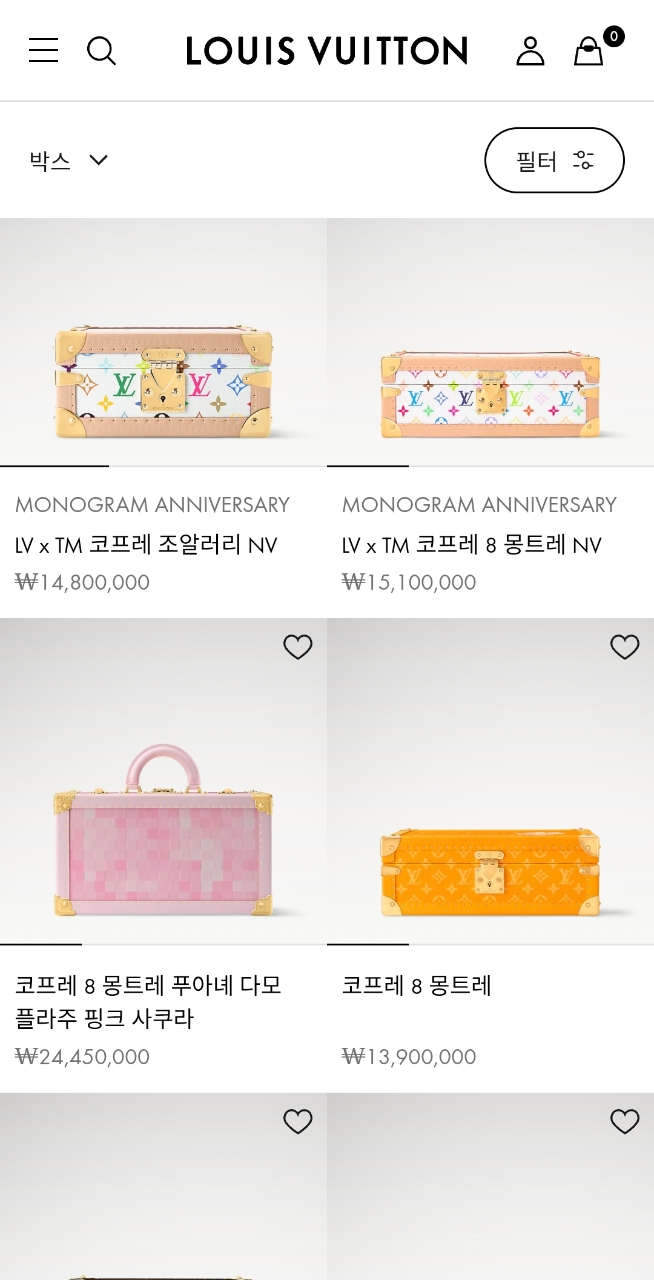Open the hamburger menu
The height and width of the screenshot is (1280, 654).
tap(43, 50)
